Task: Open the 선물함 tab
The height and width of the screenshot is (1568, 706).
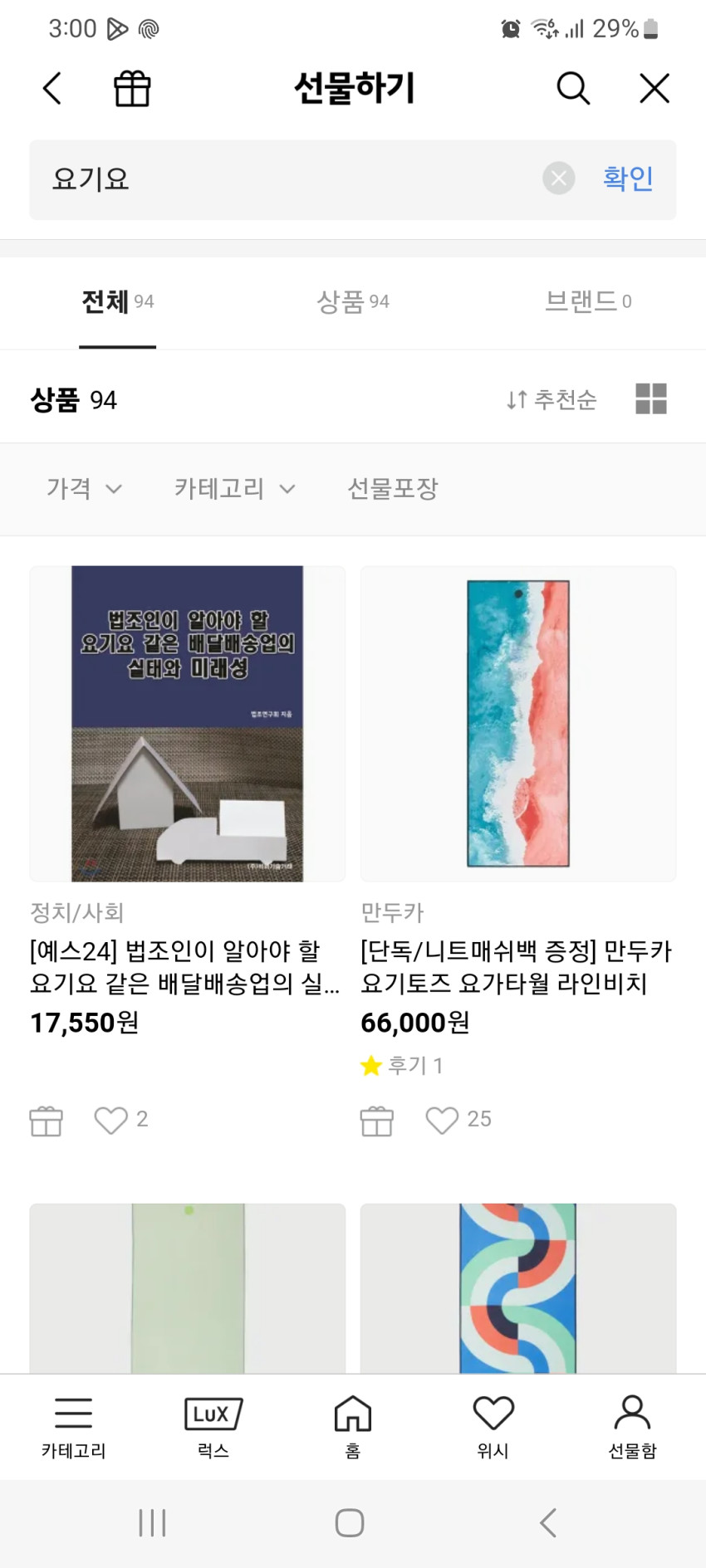Action: 633,1427
